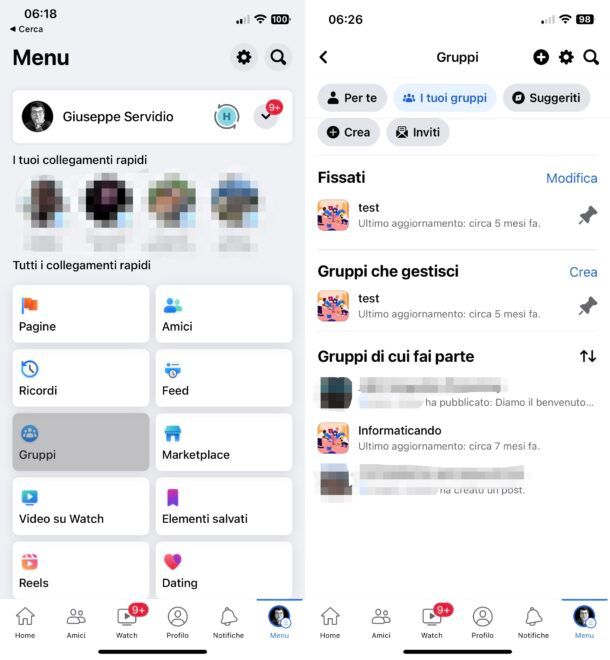610x660 pixels.
Task: Open the Inviti chip
Action: tap(417, 132)
